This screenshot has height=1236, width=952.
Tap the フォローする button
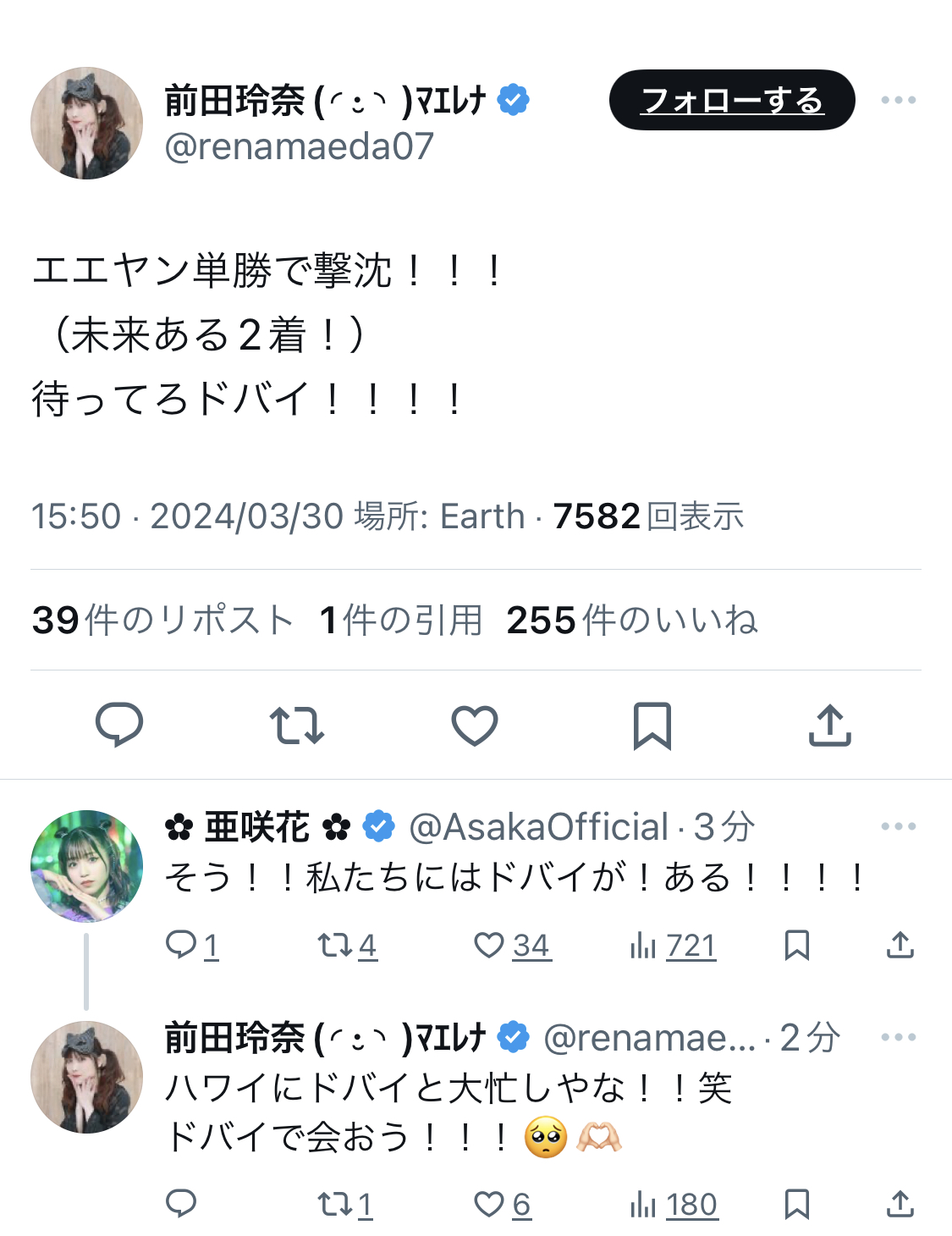731,100
